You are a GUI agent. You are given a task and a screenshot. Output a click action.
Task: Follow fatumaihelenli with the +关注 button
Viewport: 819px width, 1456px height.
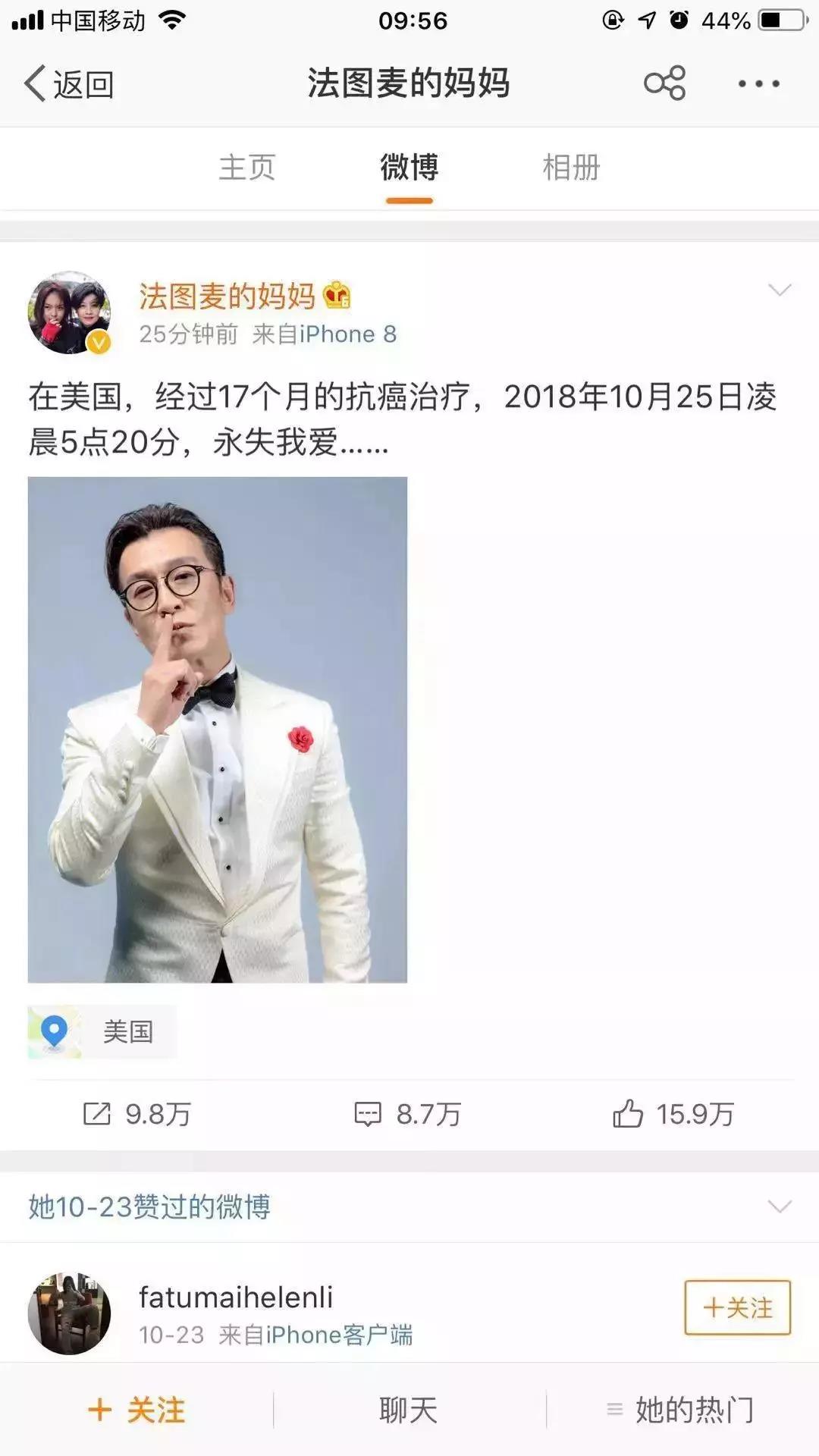737,1307
